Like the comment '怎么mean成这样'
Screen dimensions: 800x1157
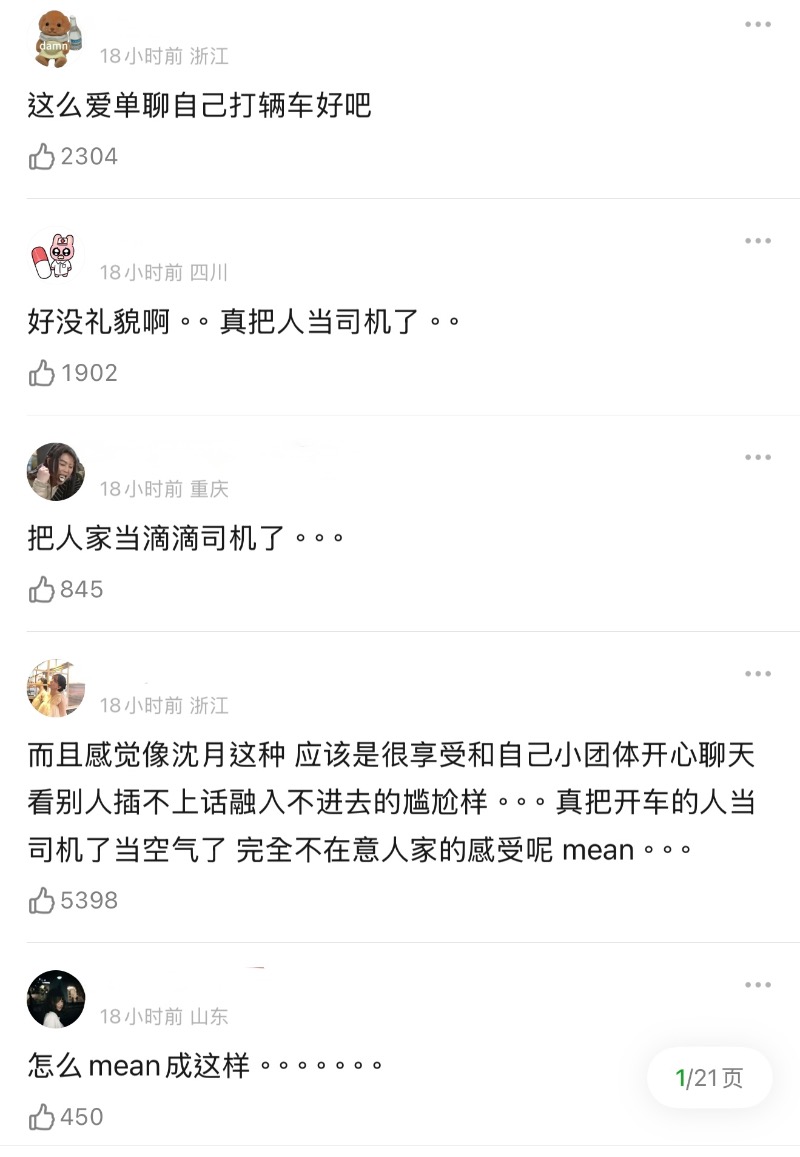42,1117
